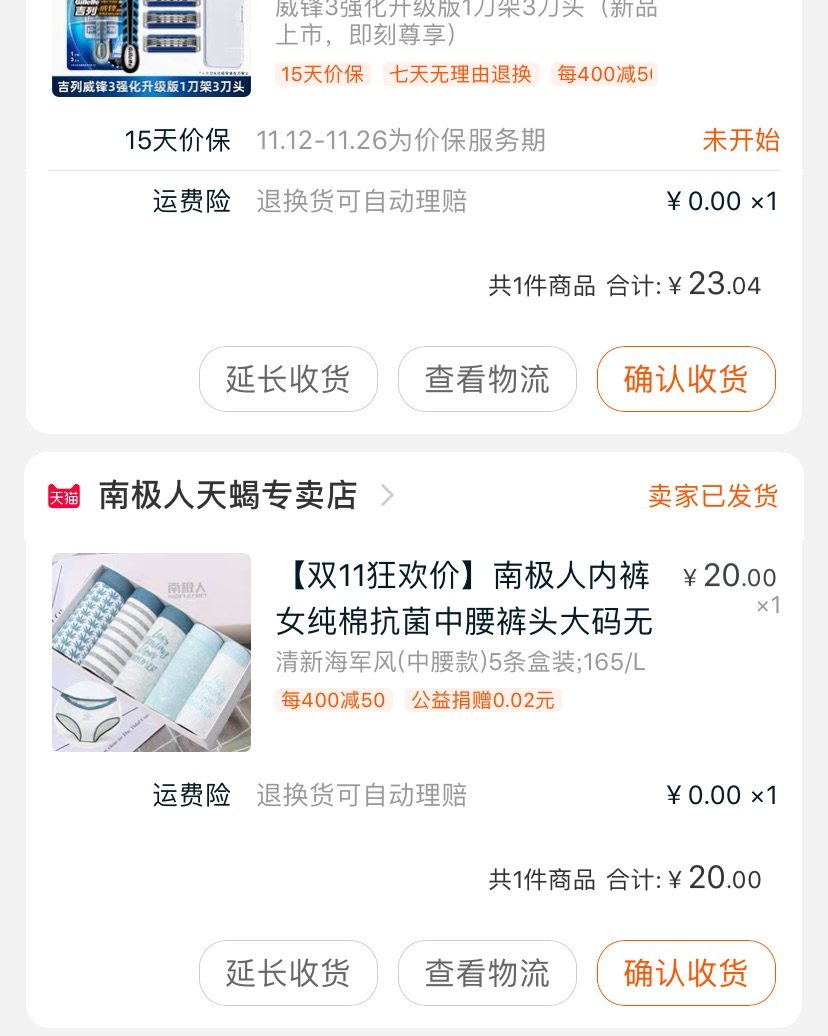Tap 确认收货 for the 南极人 order
This screenshot has width=828, height=1036.
click(x=686, y=973)
